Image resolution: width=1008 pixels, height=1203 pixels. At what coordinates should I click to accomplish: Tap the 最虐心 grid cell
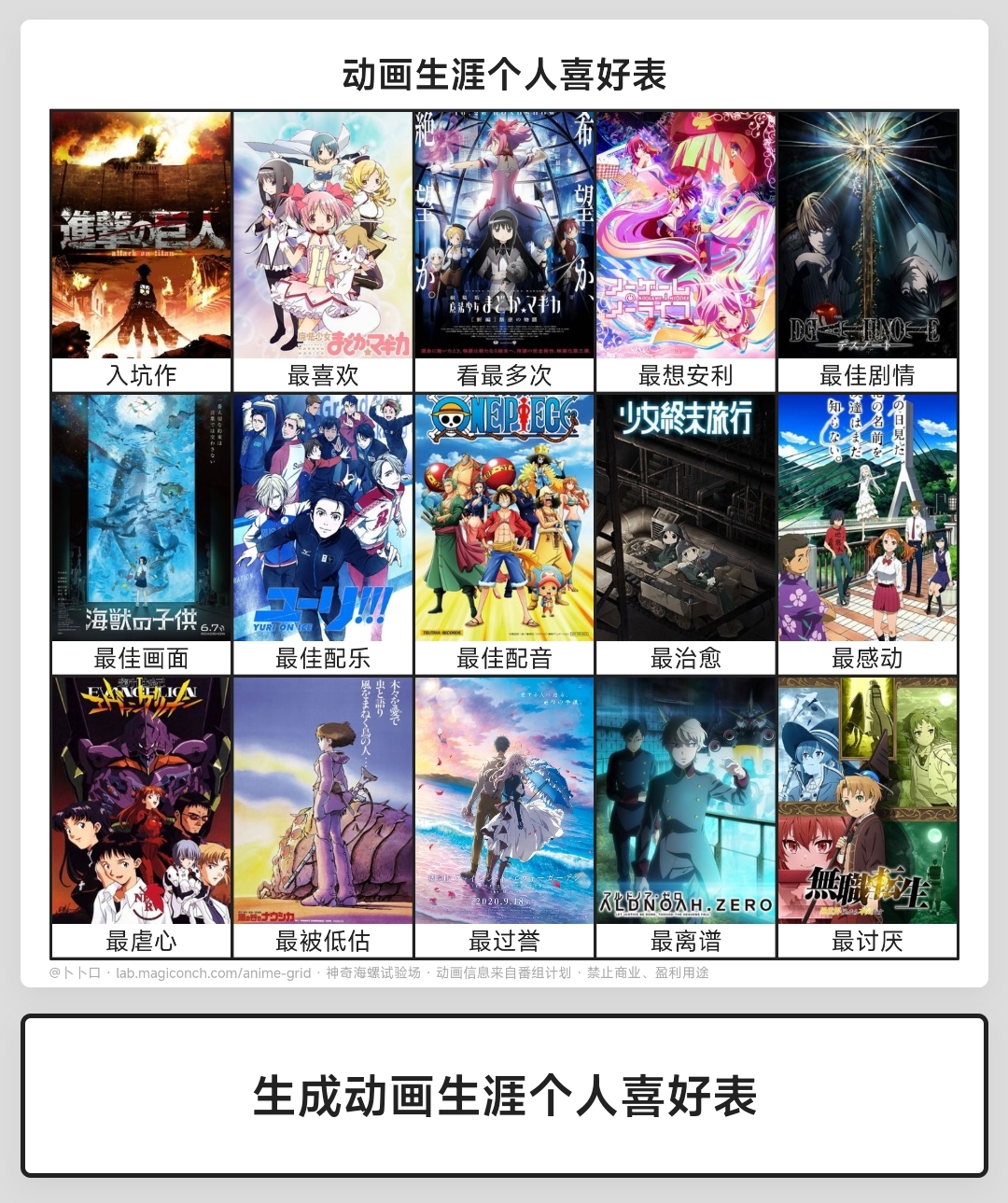pyautogui.click(x=141, y=816)
